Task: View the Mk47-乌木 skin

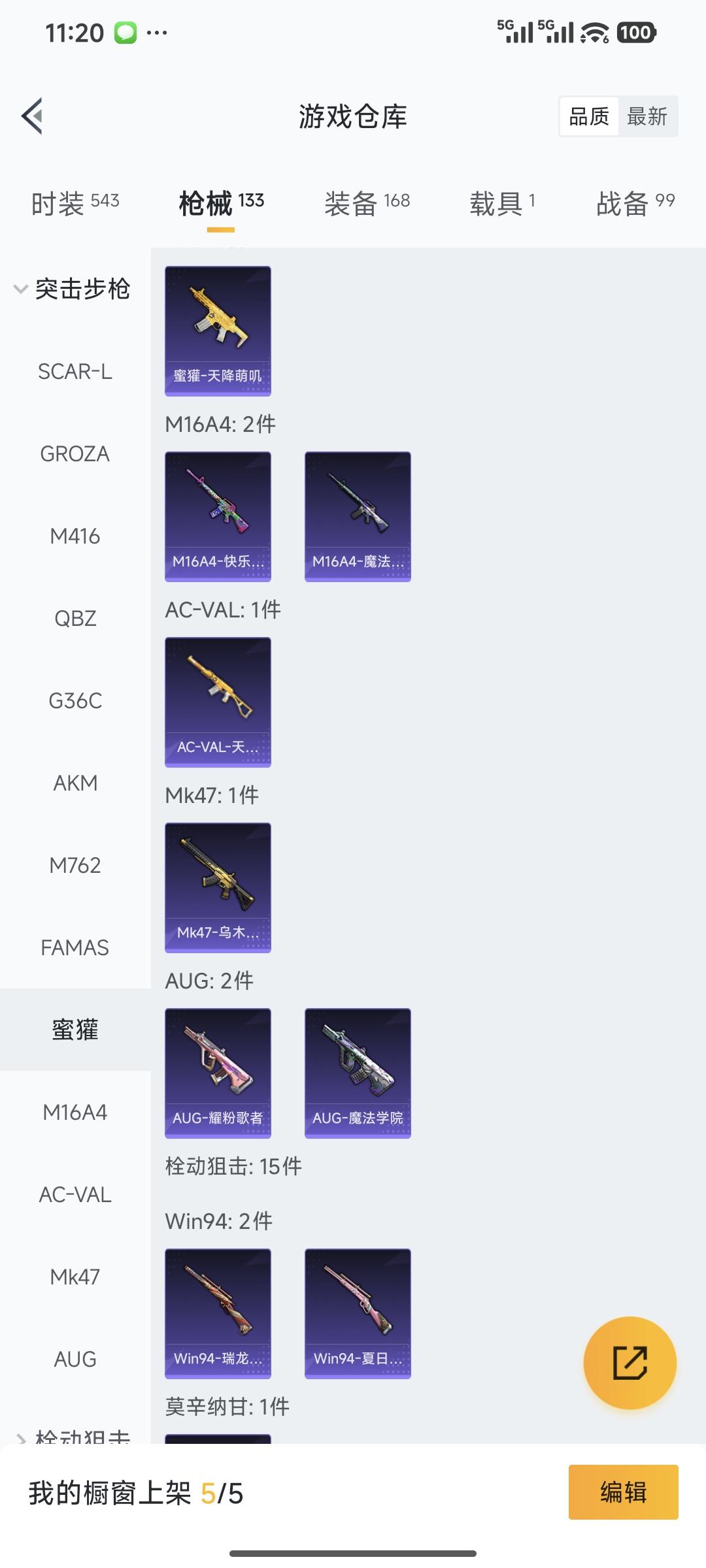Action: (218, 887)
